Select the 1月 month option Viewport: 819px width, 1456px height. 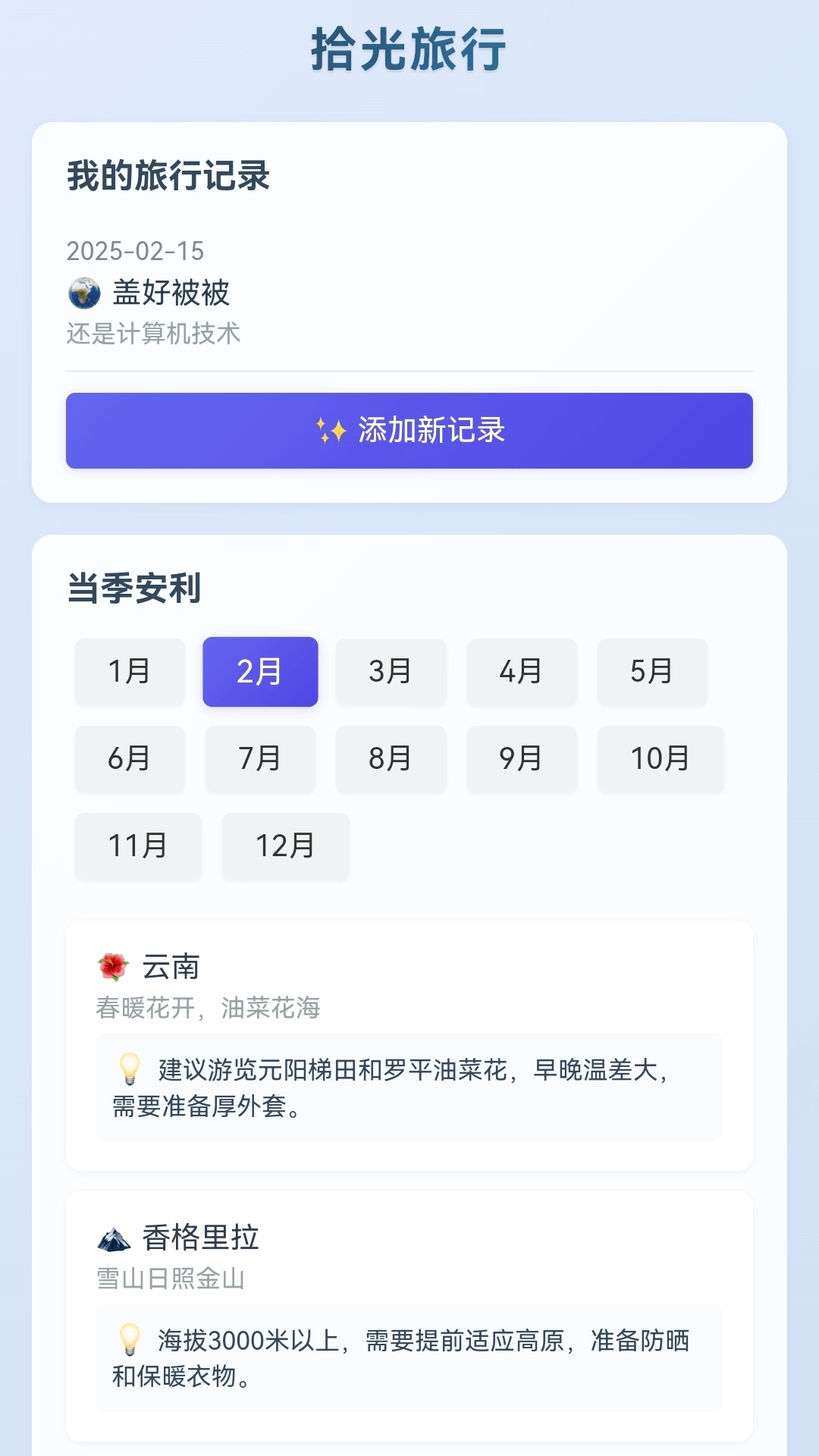(129, 672)
